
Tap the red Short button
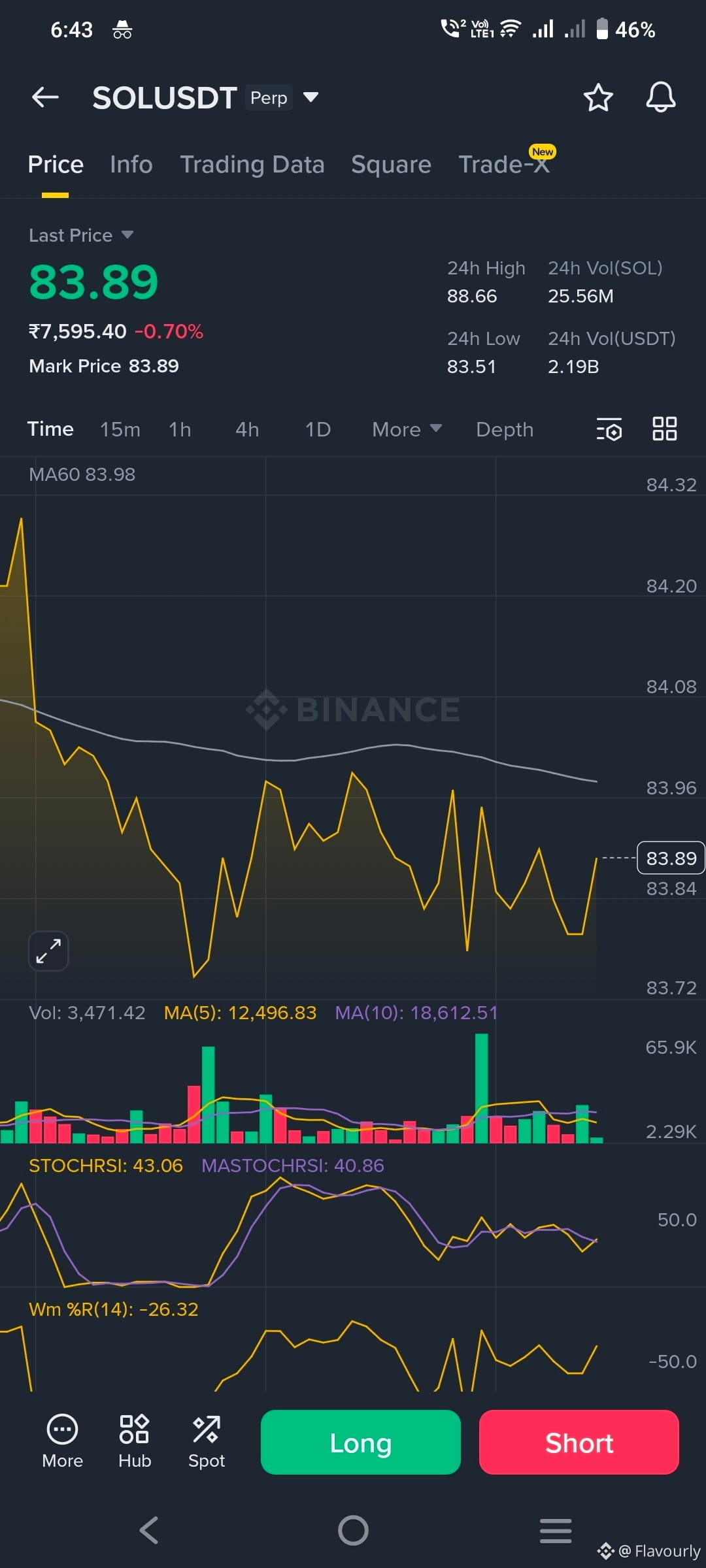click(x=579, y=1442)
